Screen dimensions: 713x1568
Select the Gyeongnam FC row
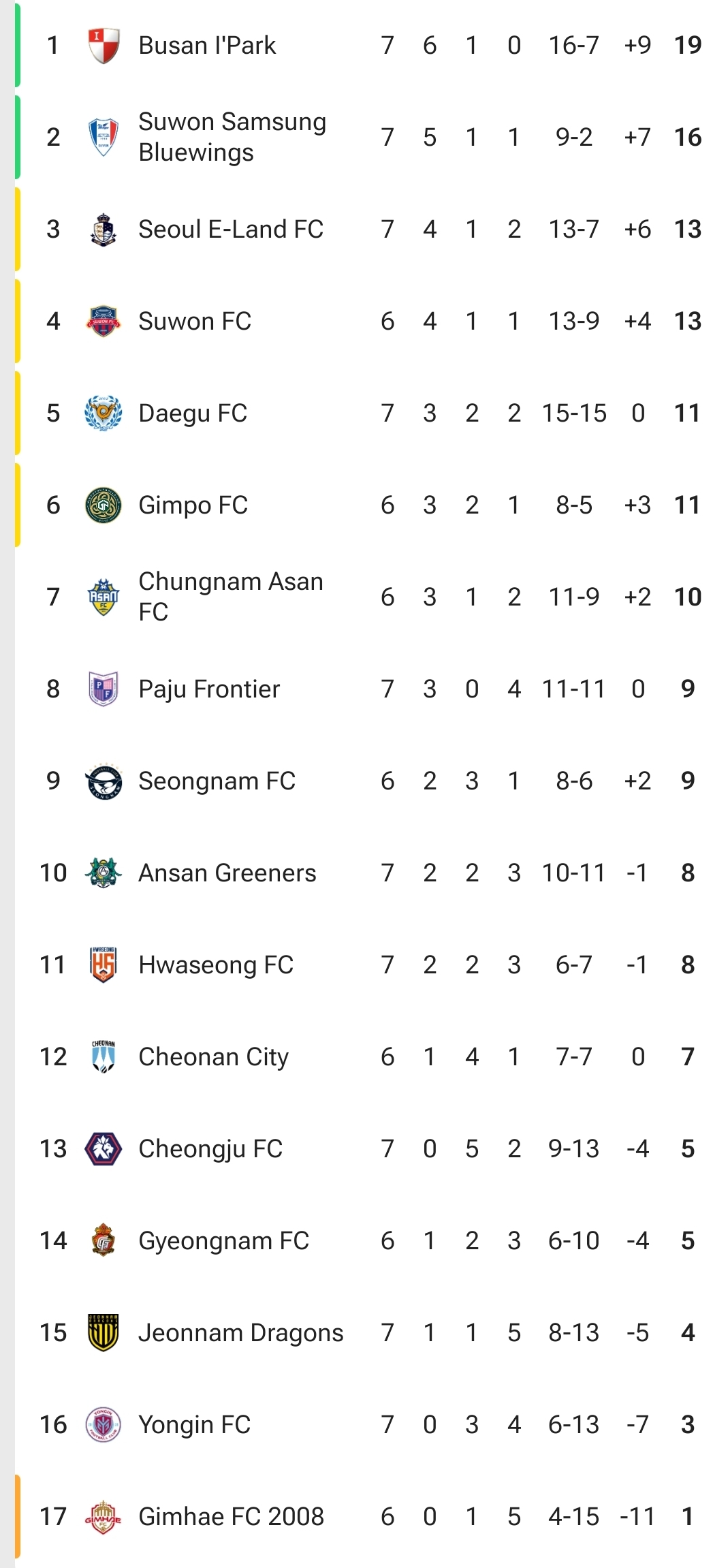(223, 1241)
